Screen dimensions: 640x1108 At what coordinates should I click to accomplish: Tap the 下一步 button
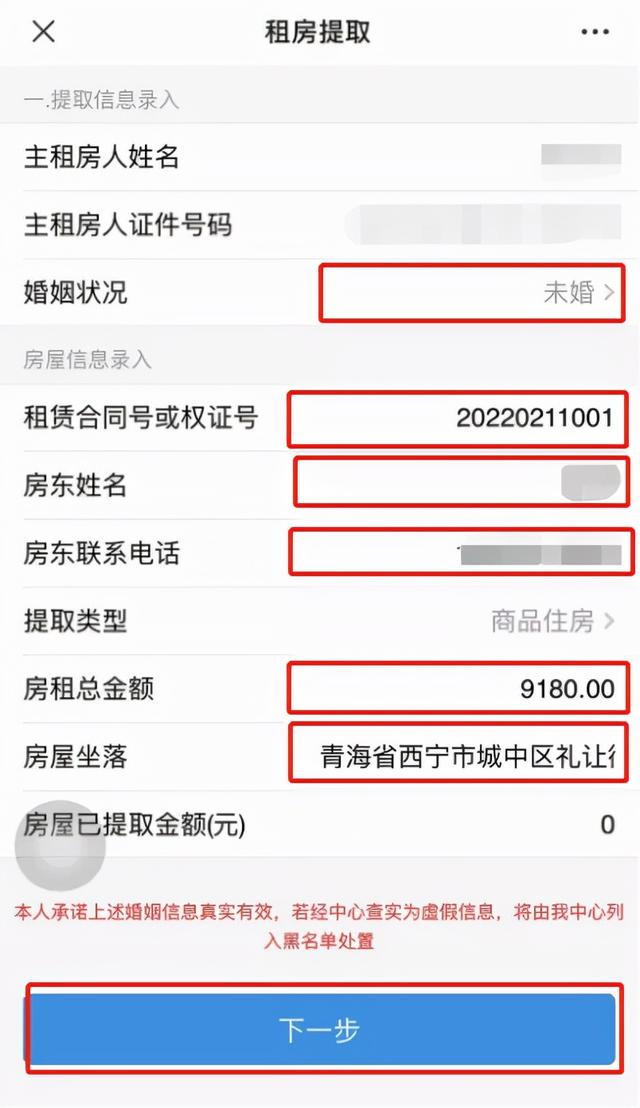(320, 1029)
